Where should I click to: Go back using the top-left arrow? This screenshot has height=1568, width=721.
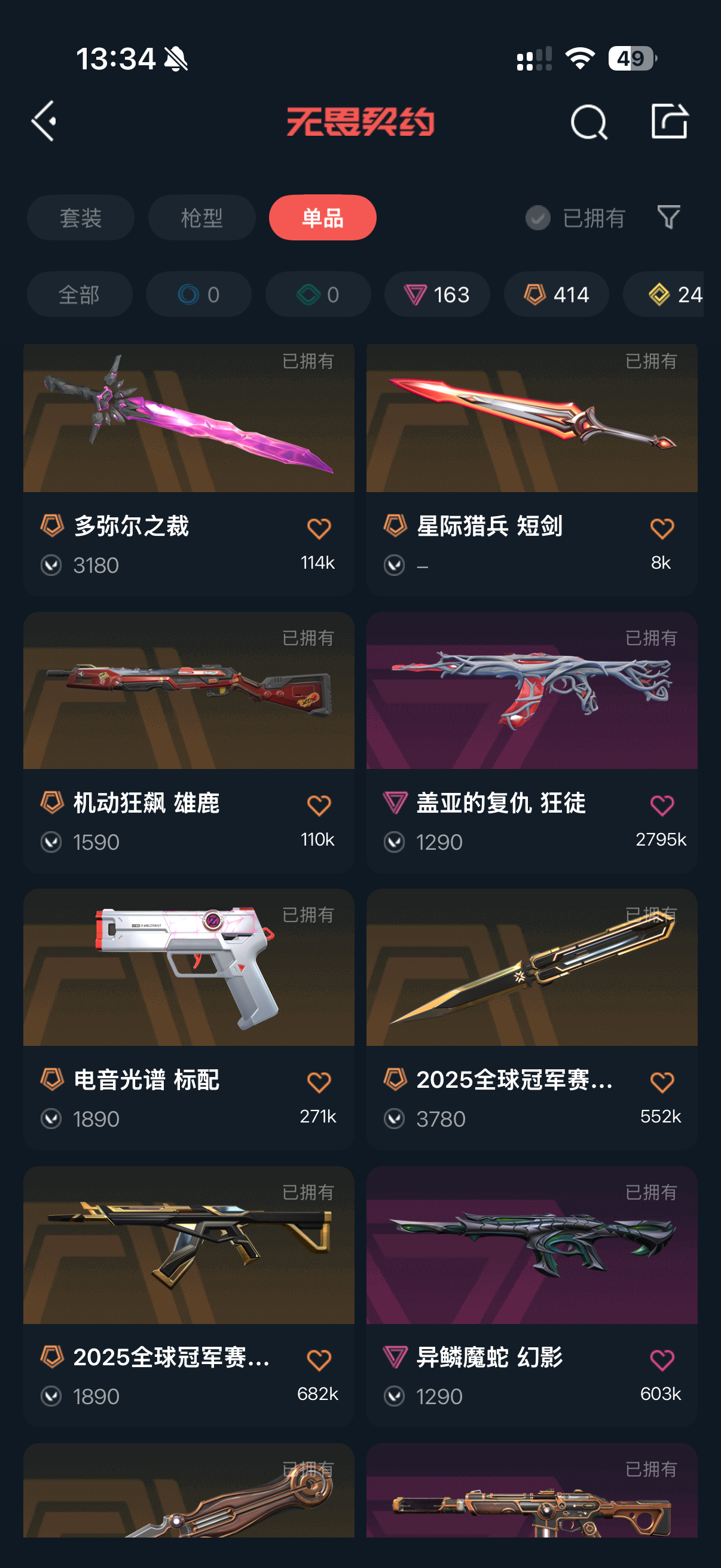(x=44, y=121)
